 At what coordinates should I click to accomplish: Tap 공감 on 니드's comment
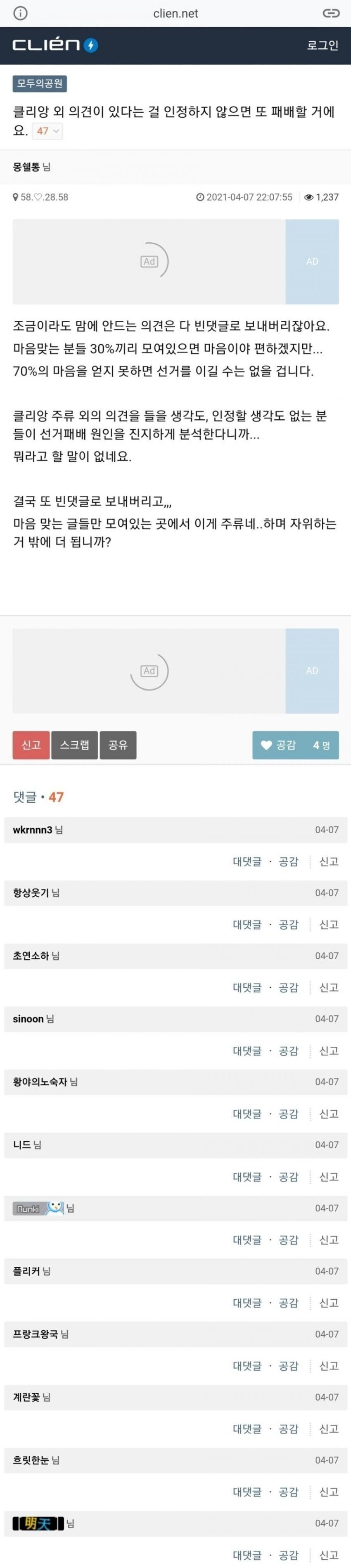[x=288, y=1177]
